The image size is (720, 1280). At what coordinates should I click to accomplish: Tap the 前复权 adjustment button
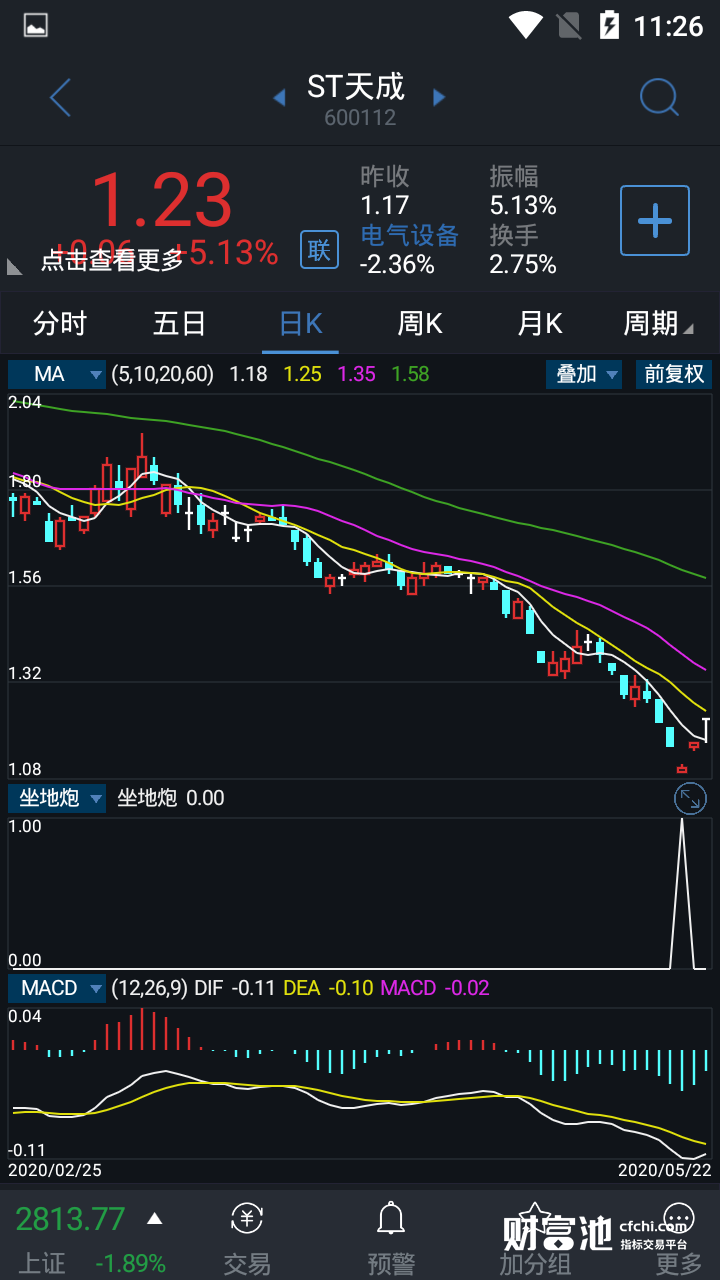coord(674,374)
